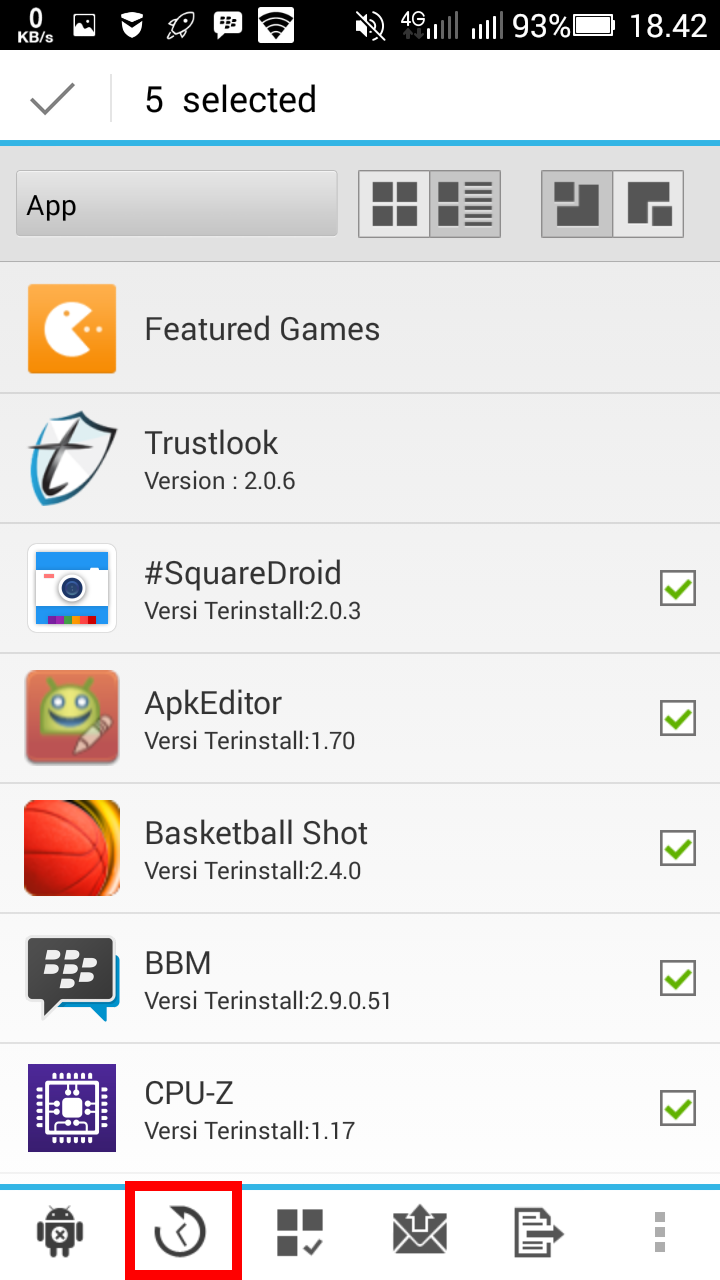Screen dimensions: 720x1280
Task: Uncheck the #SquareDroid checkbox
Action: [677, 589]
